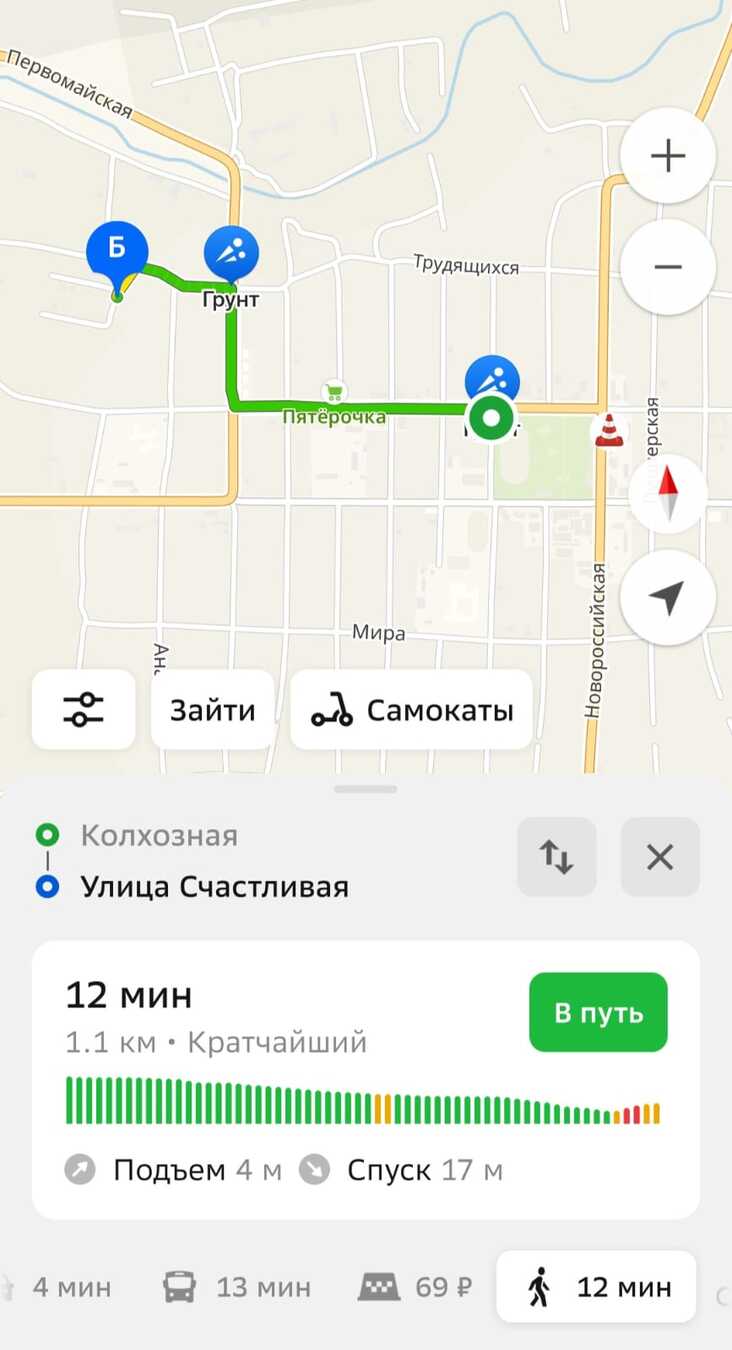The width and height of the screenshot is (732, 1350).
Task: Close the route panel
Action: (x=659, y=857)
